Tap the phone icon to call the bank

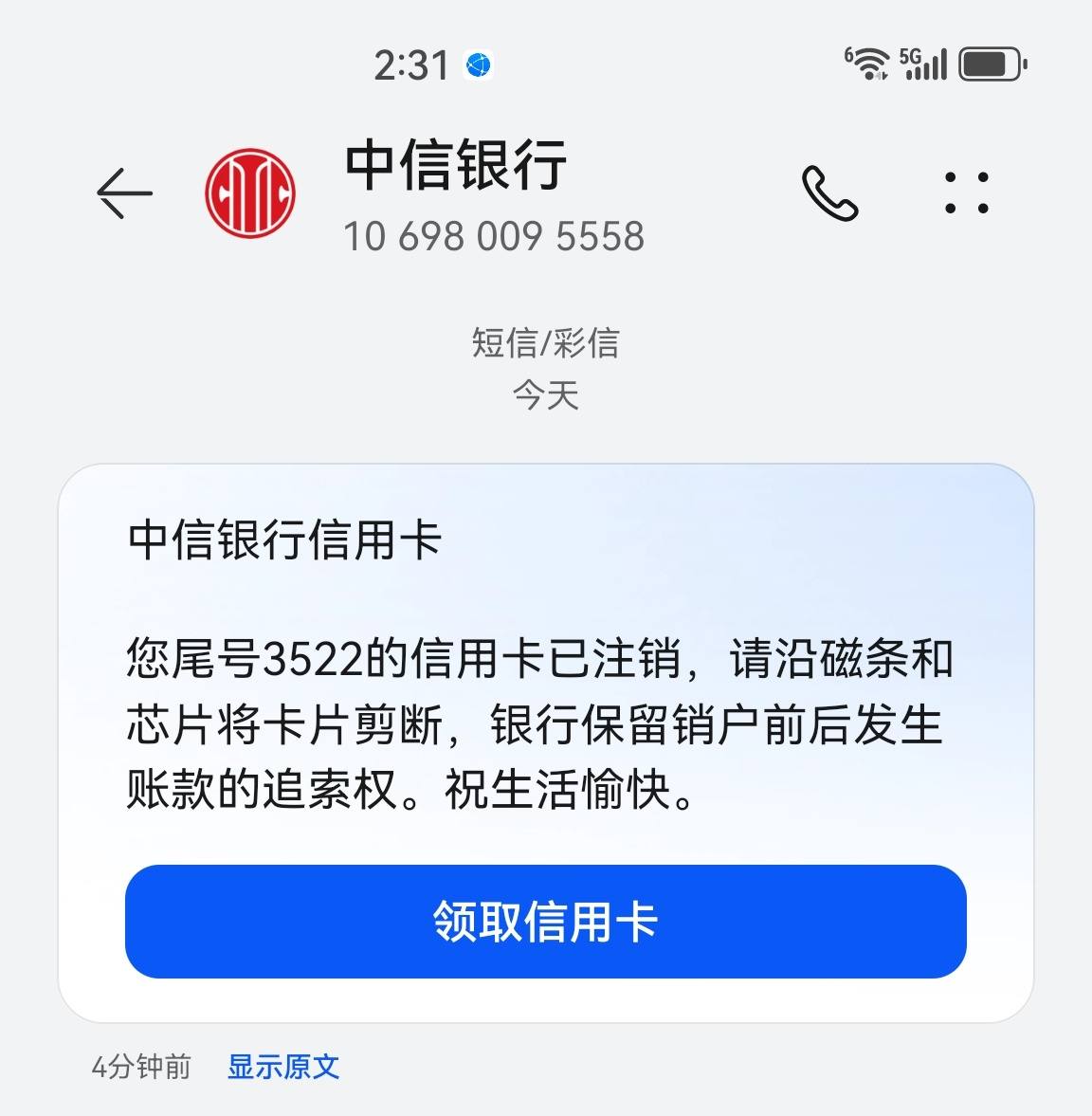(832, 192)
